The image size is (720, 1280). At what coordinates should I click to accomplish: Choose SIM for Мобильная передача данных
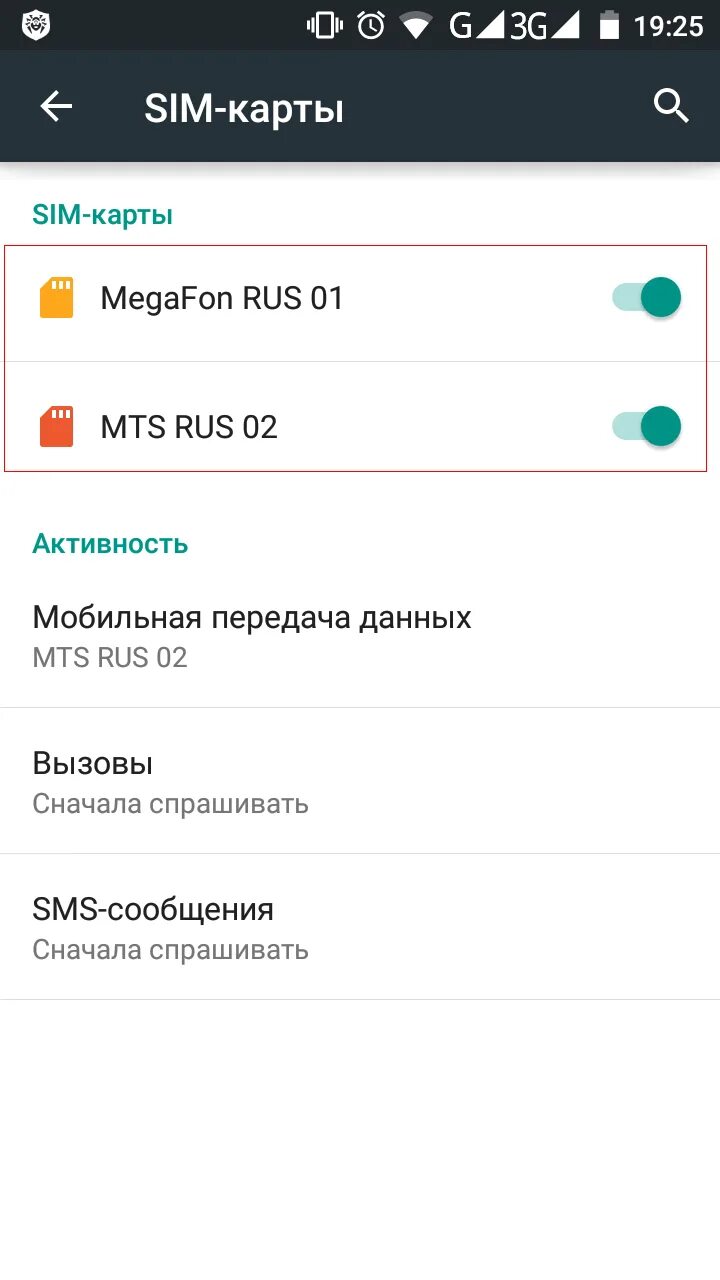pyautogui.click(x=252, y=635)
